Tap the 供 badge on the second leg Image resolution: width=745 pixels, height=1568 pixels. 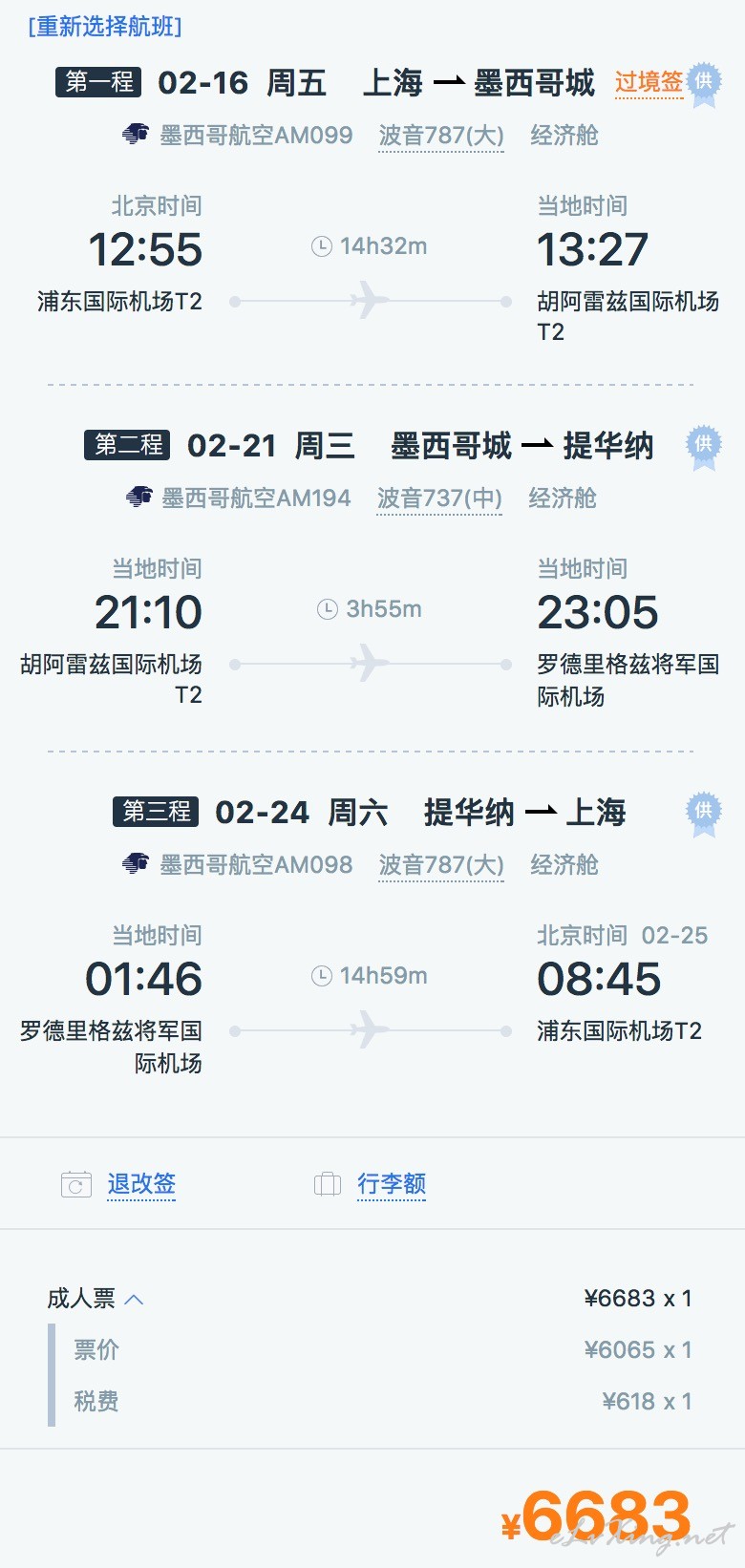tap(704, 447)
